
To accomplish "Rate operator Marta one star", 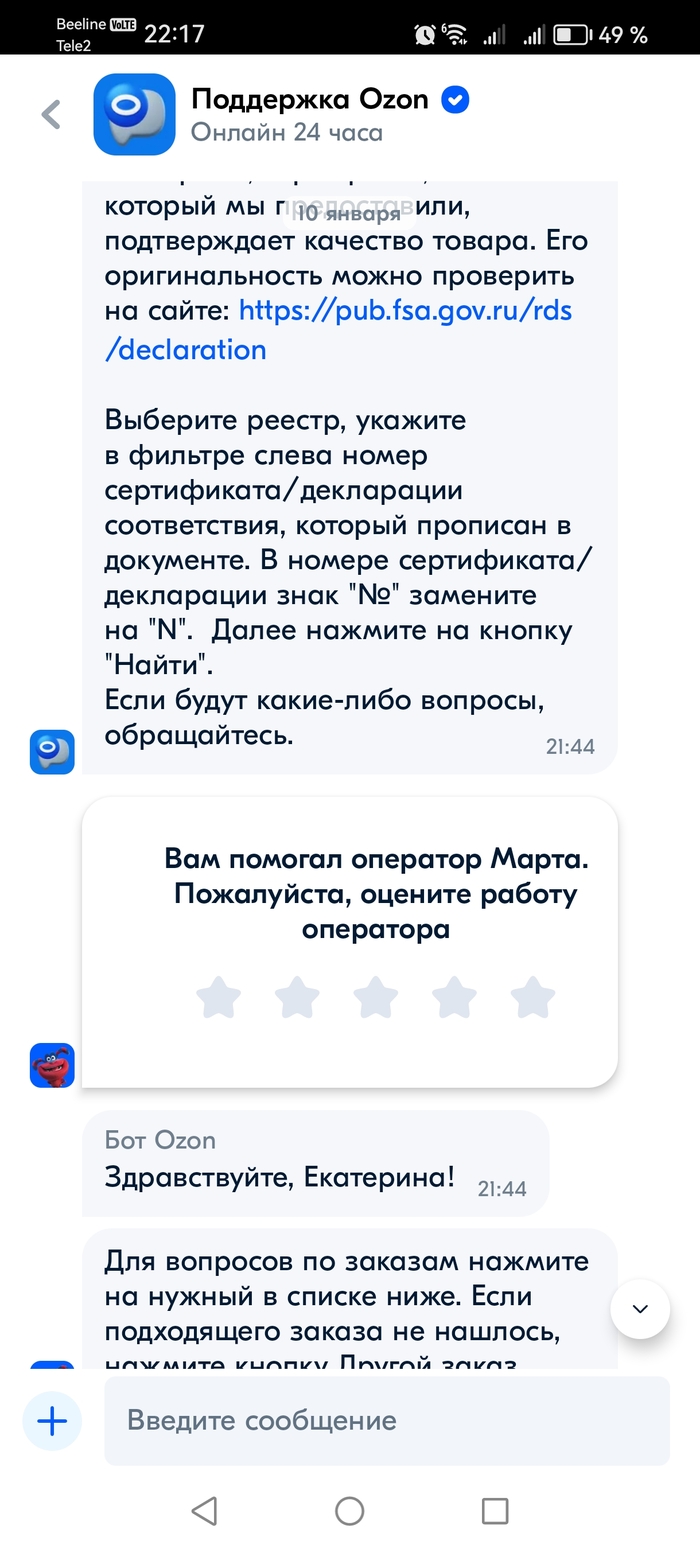I will click(218, 998).
